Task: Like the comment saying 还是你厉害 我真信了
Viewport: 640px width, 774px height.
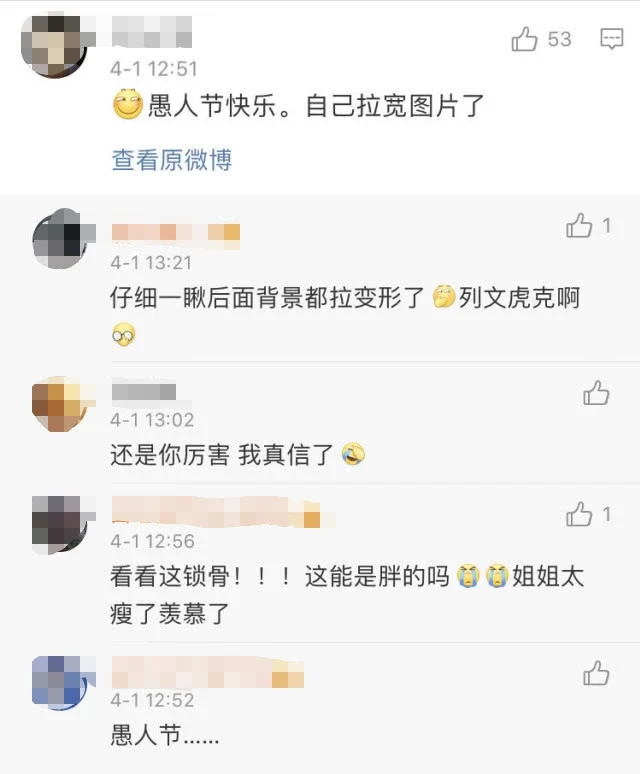Action: tap(596, 393)
